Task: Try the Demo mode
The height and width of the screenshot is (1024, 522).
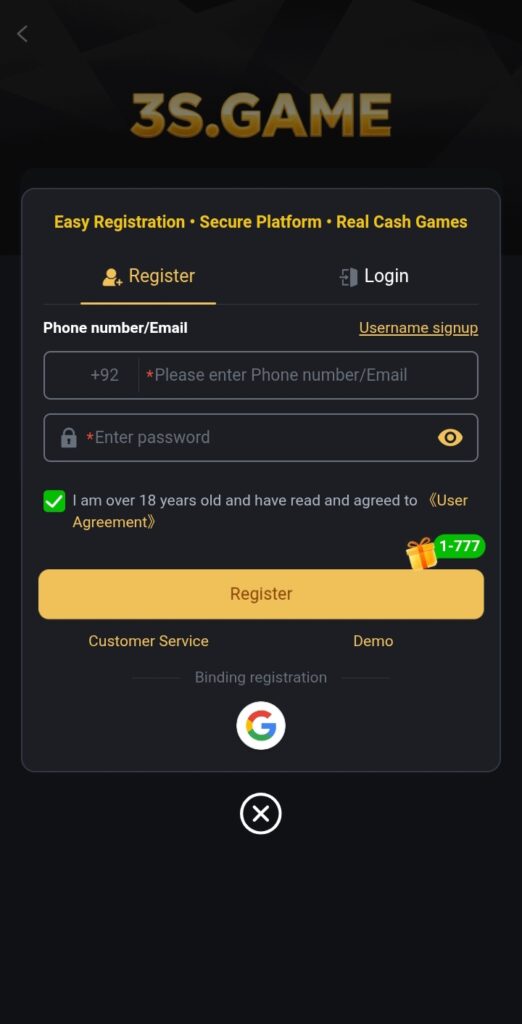Action: point(373,641)
